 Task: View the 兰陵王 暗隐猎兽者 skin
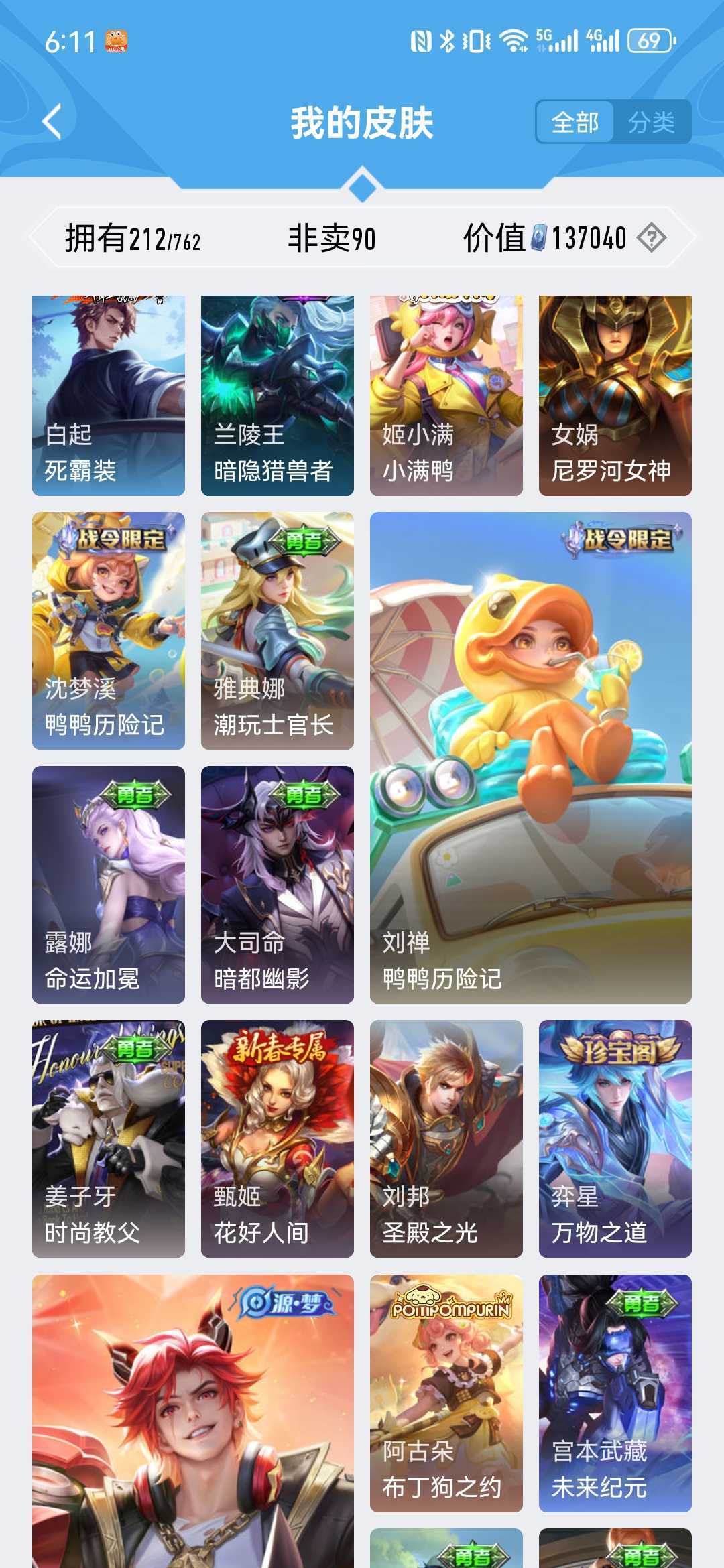click(278, 395)
